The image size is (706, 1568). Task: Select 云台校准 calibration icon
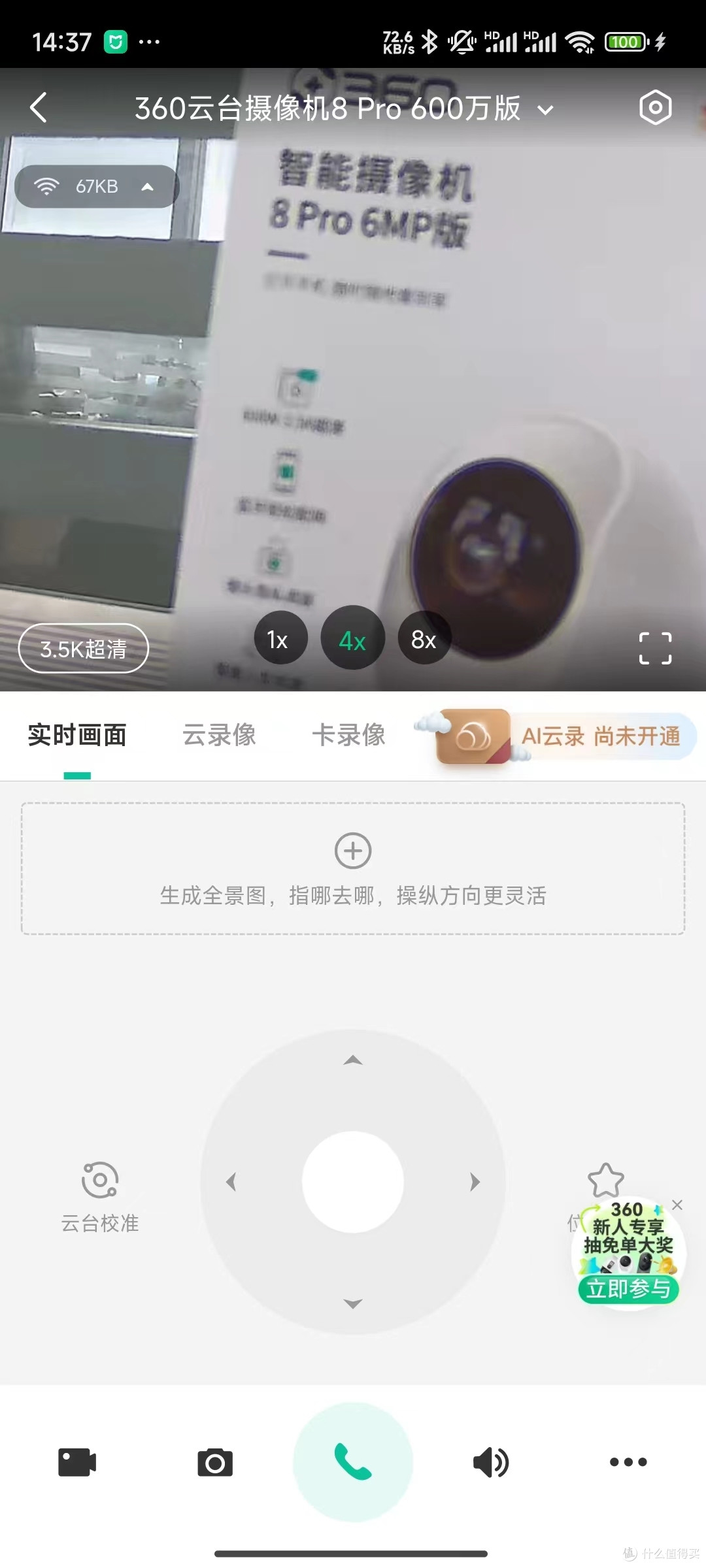click(x=99, y=1179)
